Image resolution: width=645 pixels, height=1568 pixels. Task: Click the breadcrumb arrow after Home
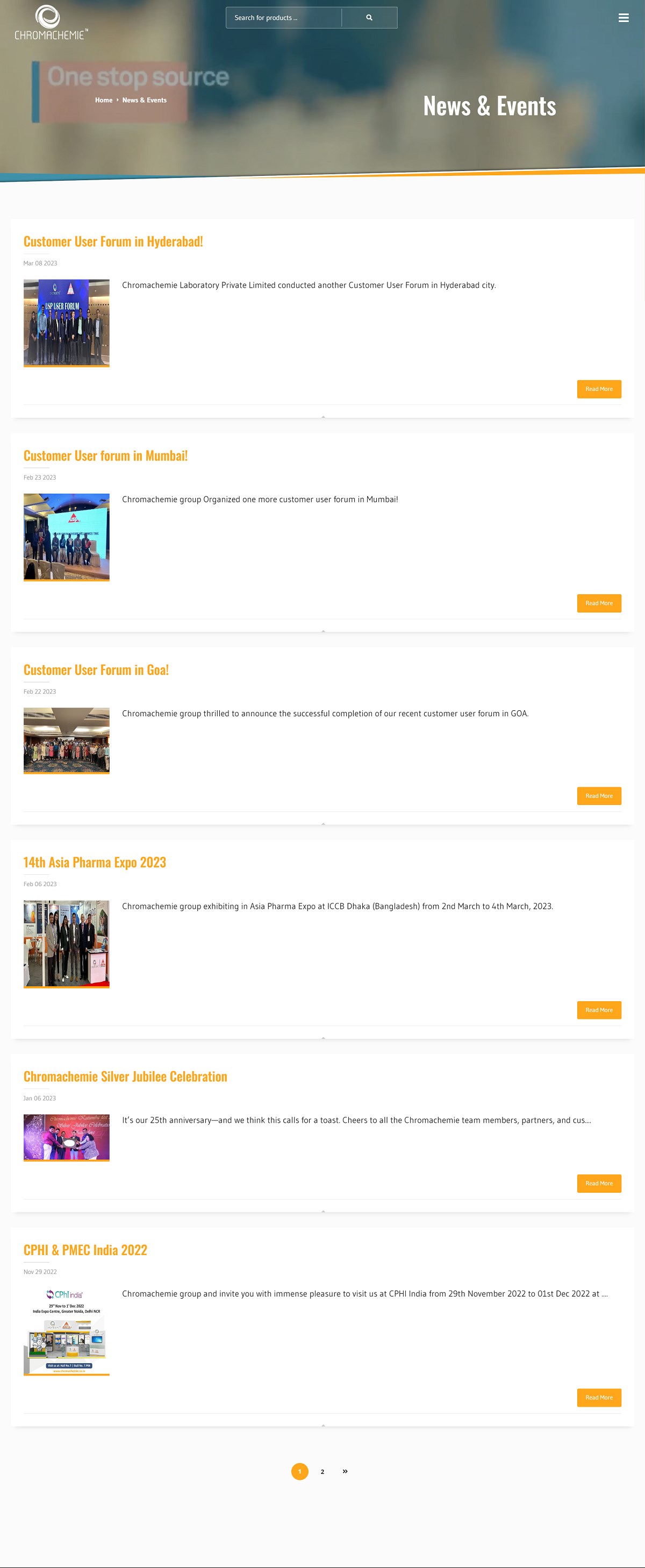tap(116, 100)
